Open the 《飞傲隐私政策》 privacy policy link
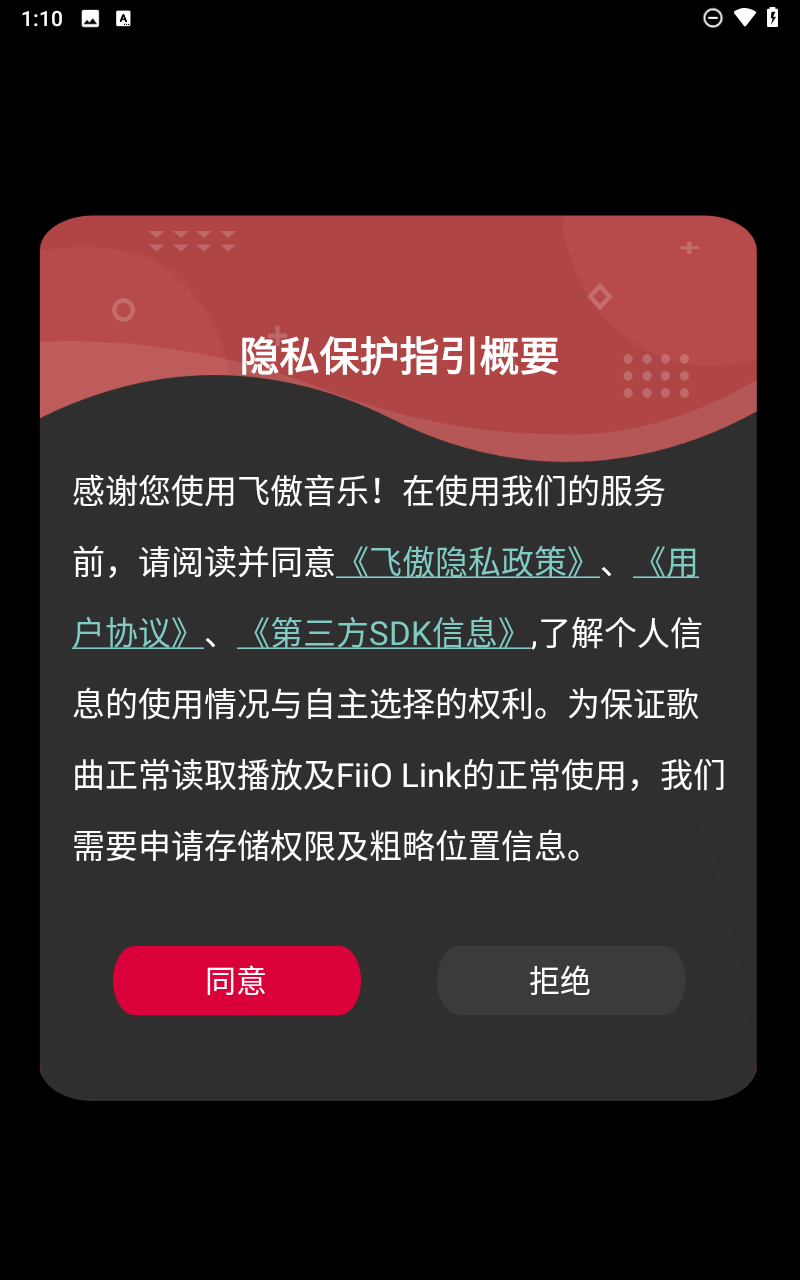The height and width of the screenshot is (1280, 800). 465,562
